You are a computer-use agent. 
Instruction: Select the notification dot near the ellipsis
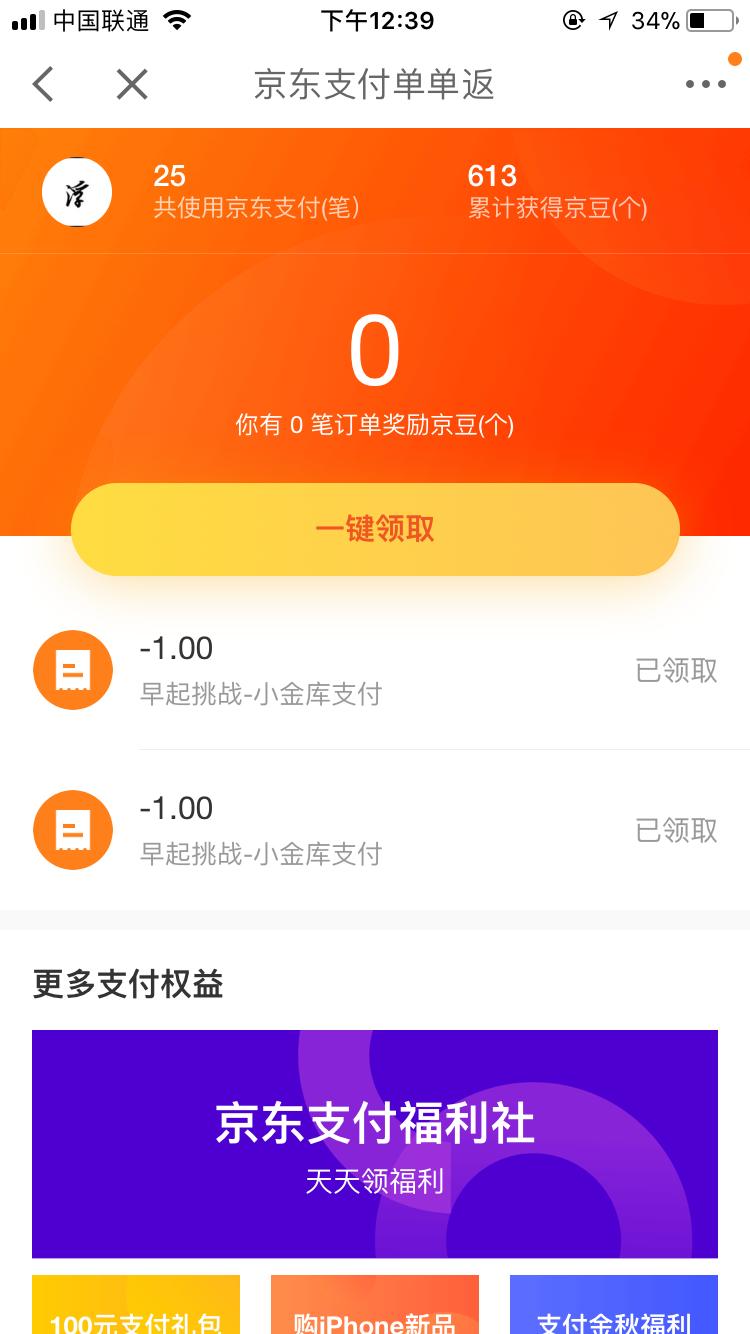[x=735, y=60]
